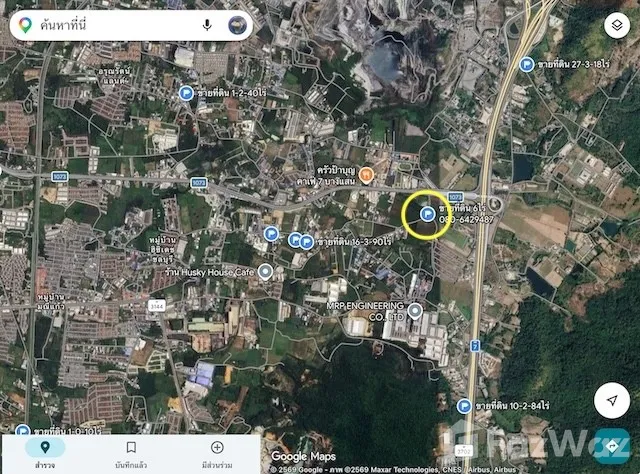The height and width of the screenshot is (474, 640).
Task: Switch to the บันทึกแล้ว tab
Action: coord(131,454)
